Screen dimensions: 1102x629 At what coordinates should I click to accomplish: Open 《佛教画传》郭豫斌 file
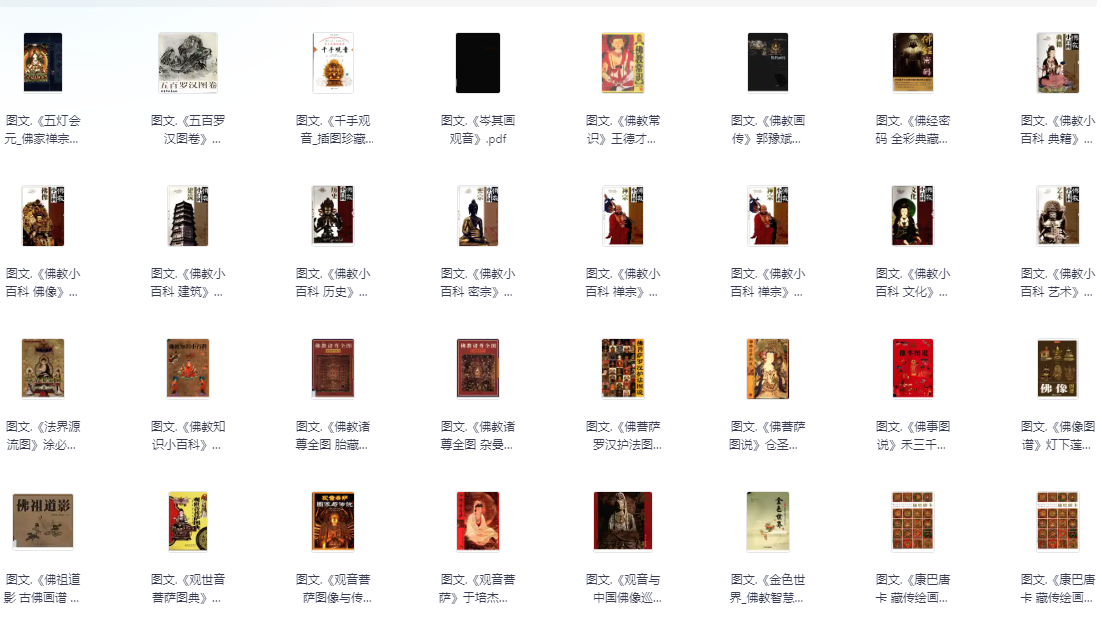pos(768,63)
